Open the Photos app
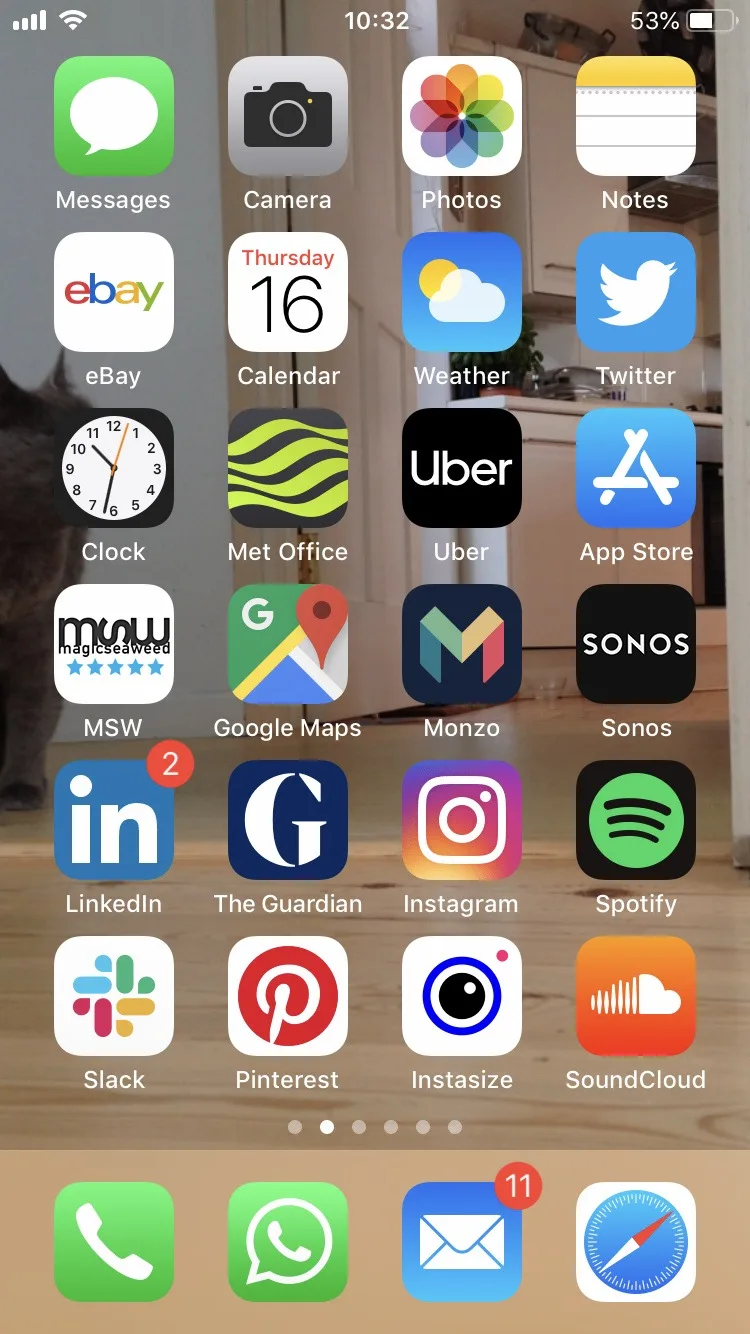The image size is (750, 1334). [x=462, y=116]
